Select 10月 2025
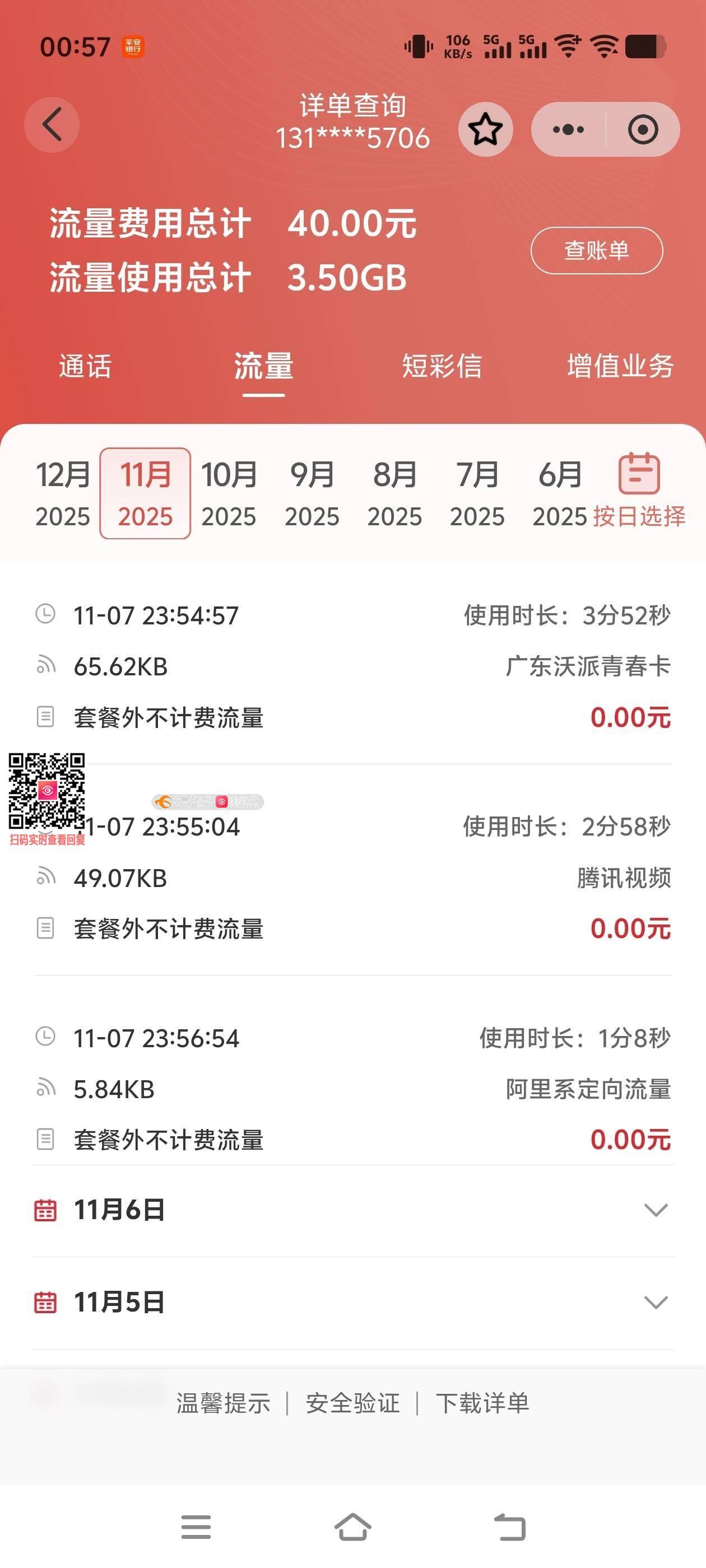The image size is (706, 1568). [x=229, y=494]
